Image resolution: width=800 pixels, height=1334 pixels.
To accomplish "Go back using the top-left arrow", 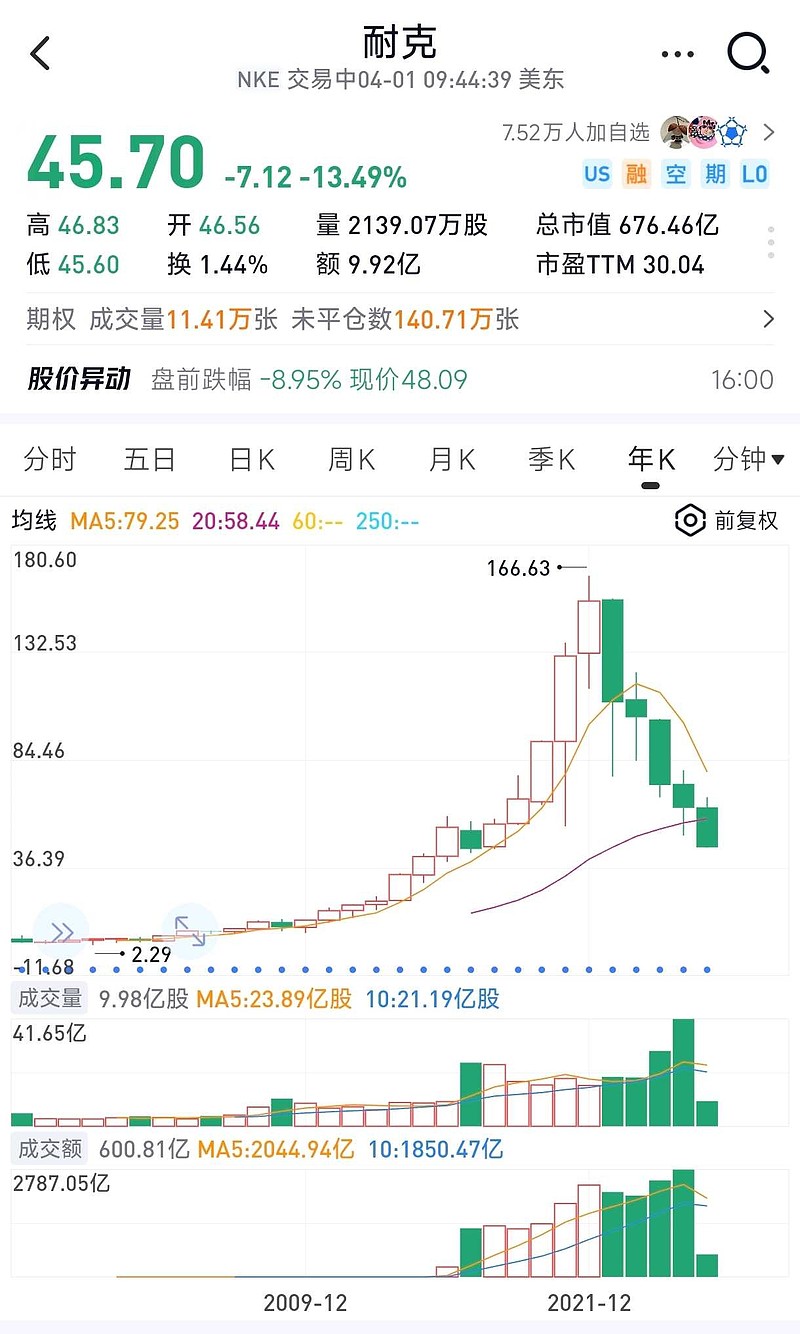I will coord(40,54).
